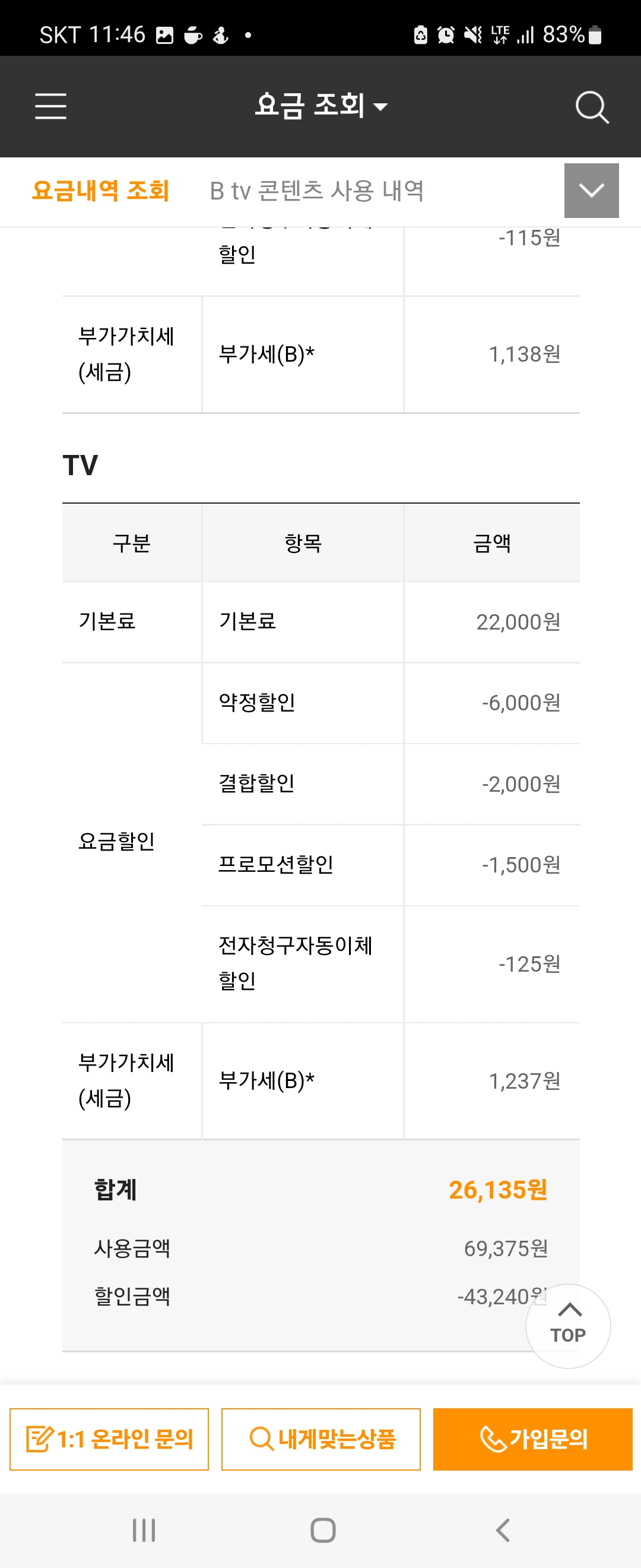Tap the 가입문의 button

[x=533, y=1439]
